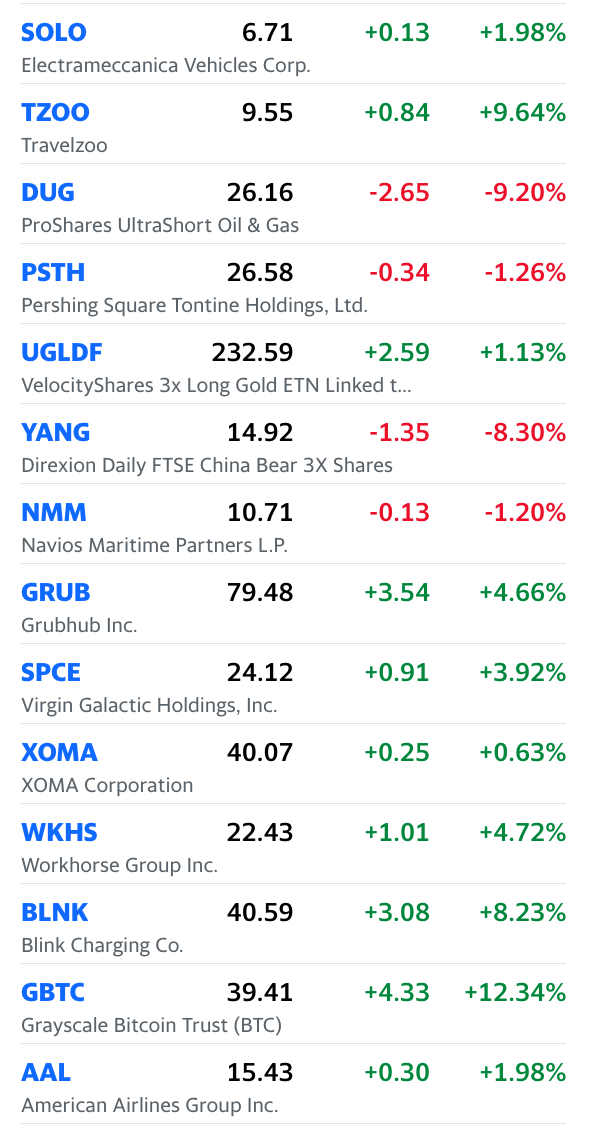
Task: Open the TZOO Travelzoo stock row
Action: click(x=293, y=124)
